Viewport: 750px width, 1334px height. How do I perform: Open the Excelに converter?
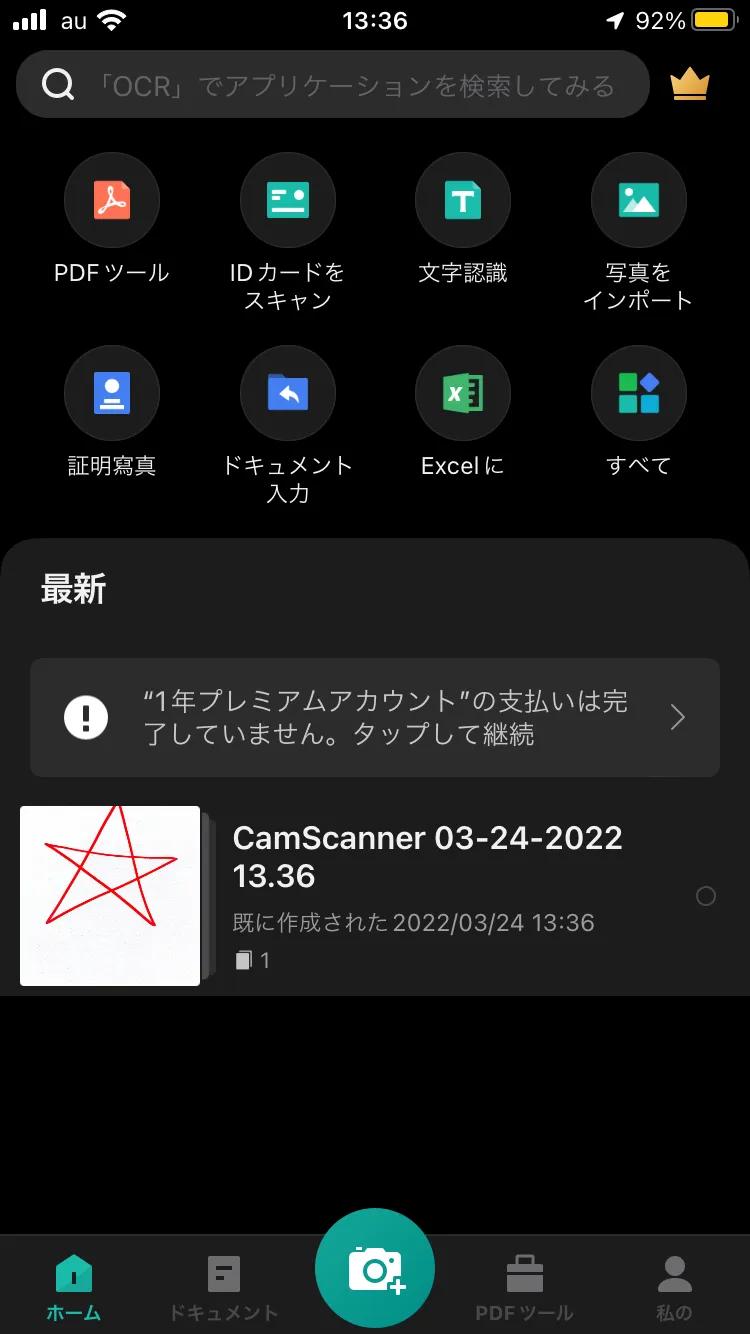pos(463,394)
